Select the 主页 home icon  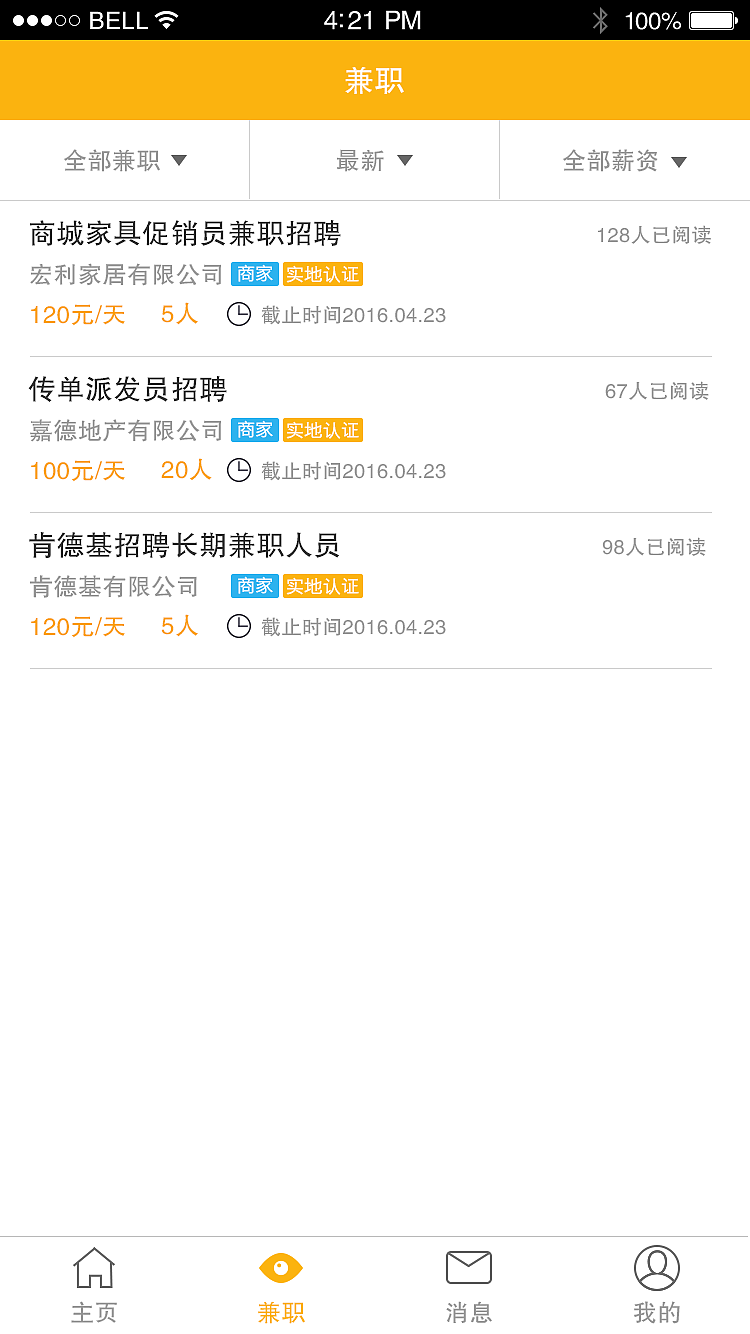click(x=93, y=1266)
